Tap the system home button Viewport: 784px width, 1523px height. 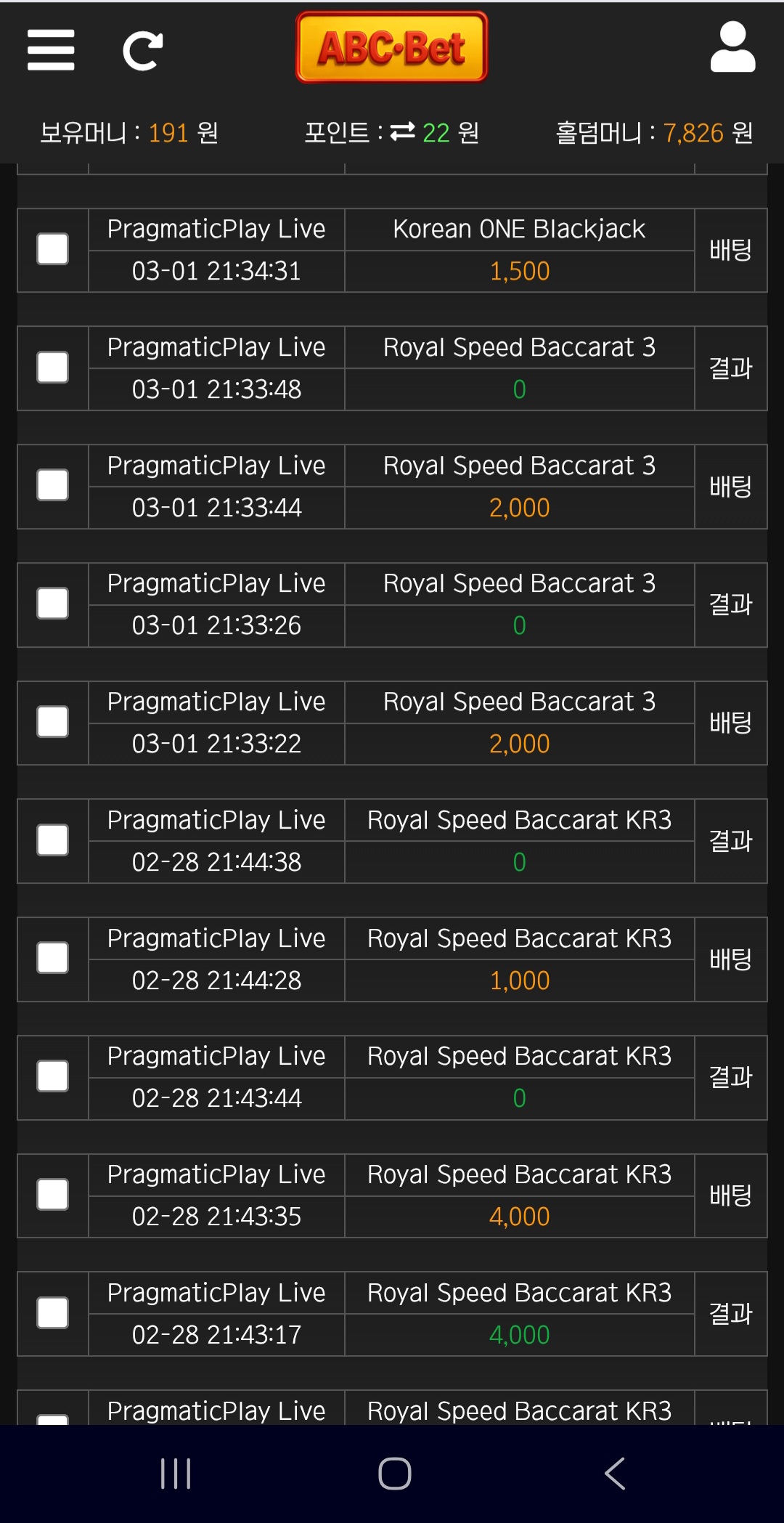coord(395,1474)
